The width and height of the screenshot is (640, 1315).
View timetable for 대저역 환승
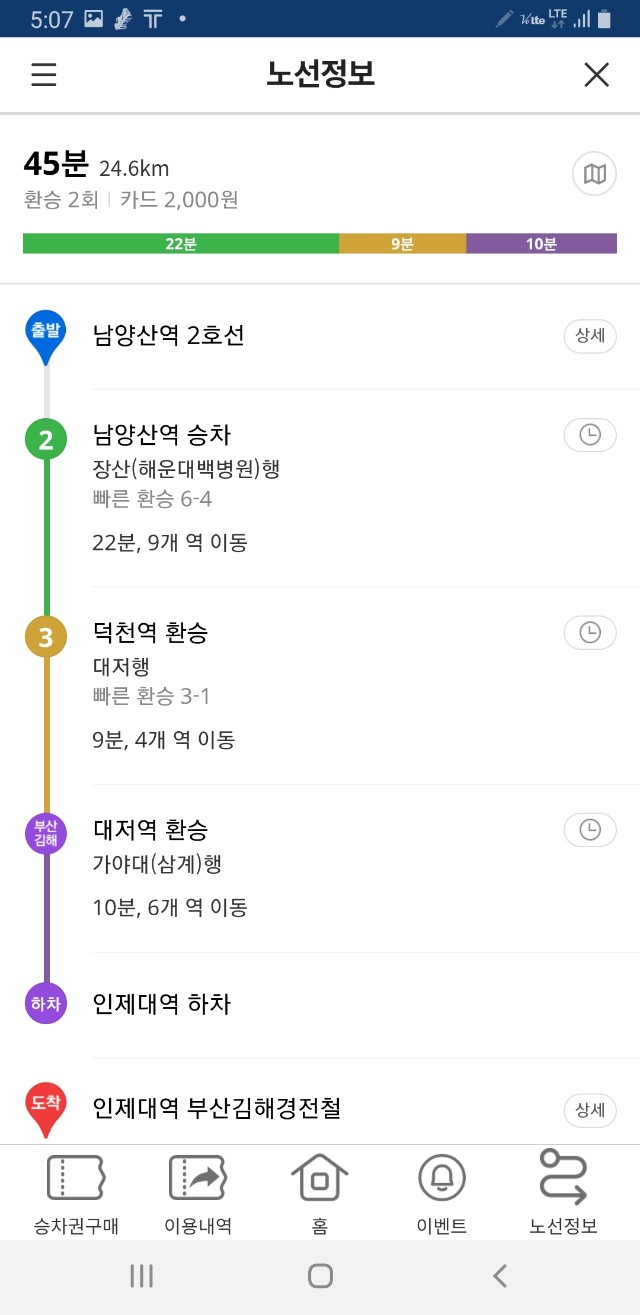(x=590, y=829)
